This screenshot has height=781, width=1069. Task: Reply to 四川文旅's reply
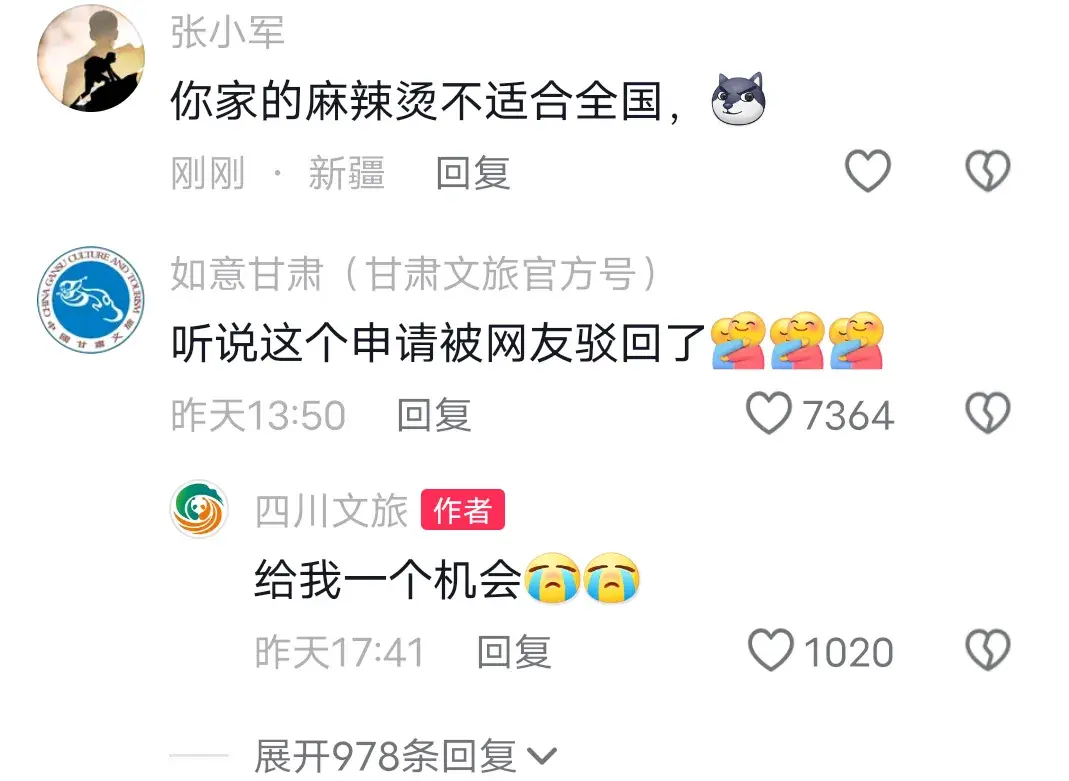[514, 653]
